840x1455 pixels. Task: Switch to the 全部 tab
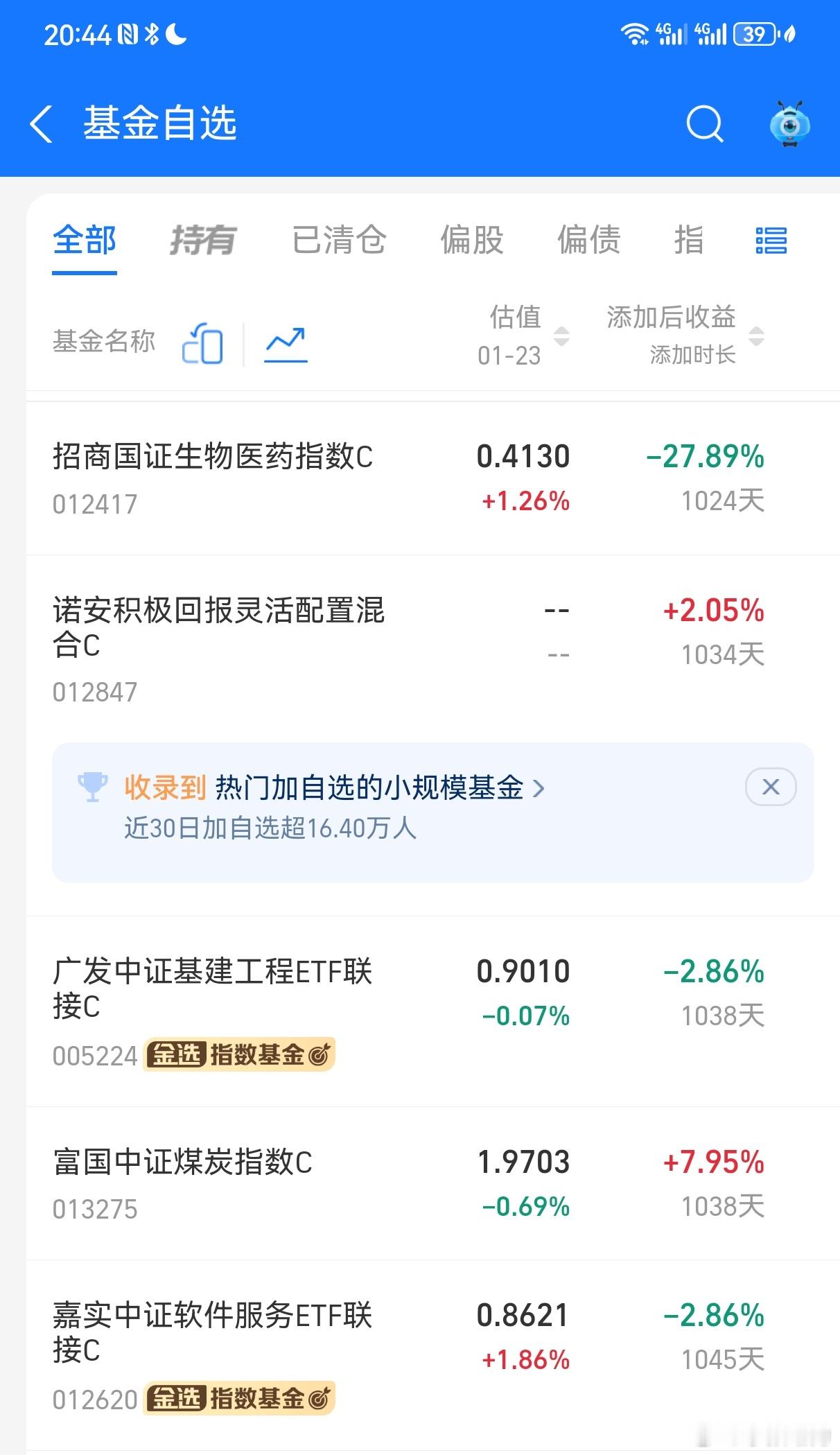(85, 241)
